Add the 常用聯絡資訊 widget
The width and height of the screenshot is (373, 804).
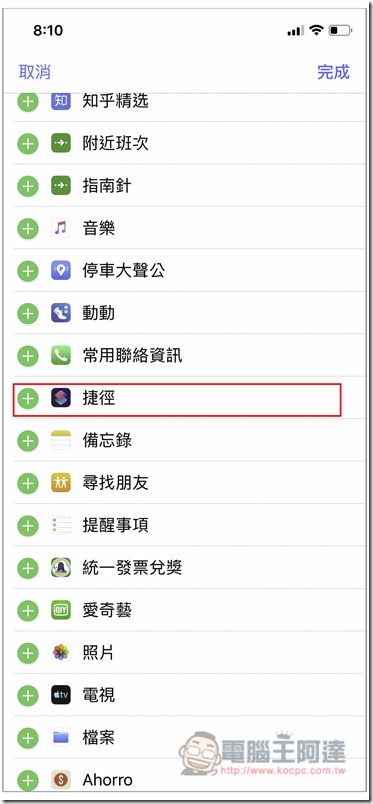28,356
